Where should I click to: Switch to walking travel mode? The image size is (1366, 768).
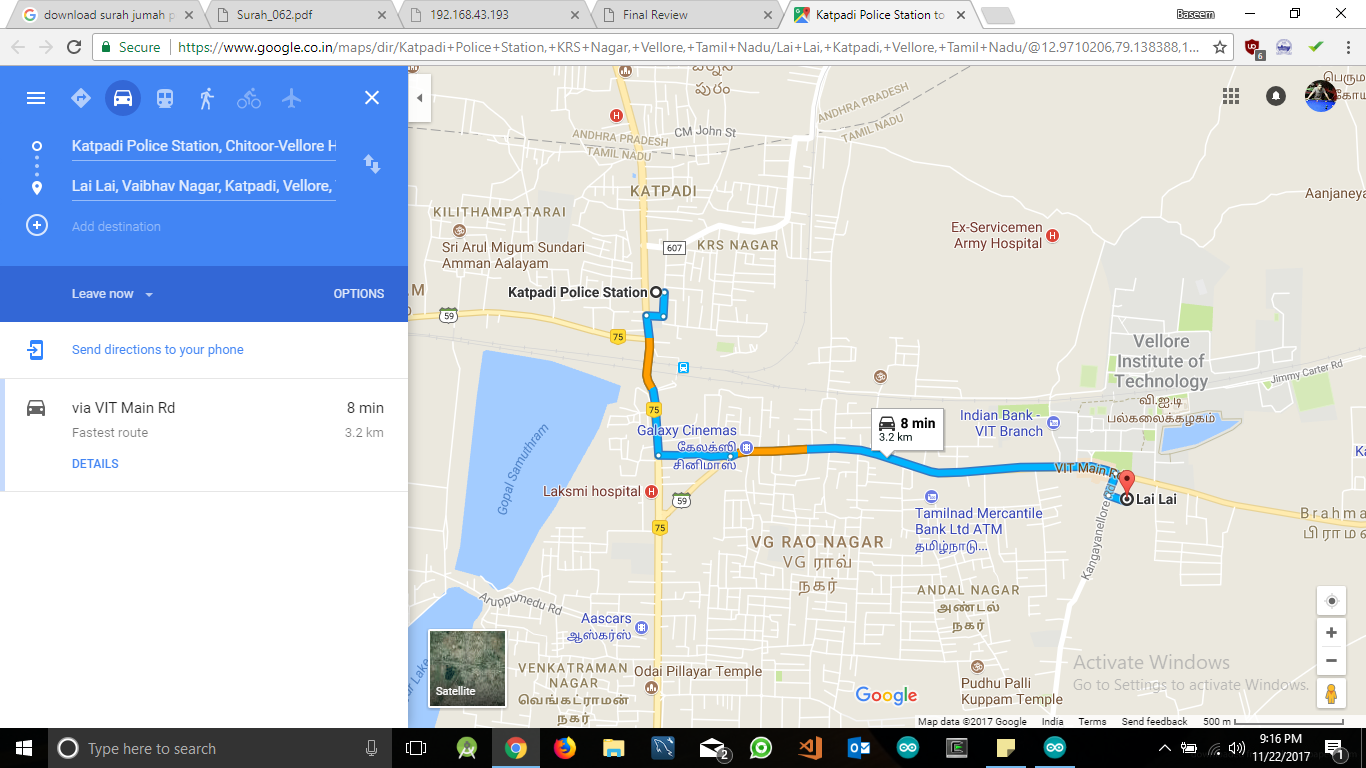point(207,98)
